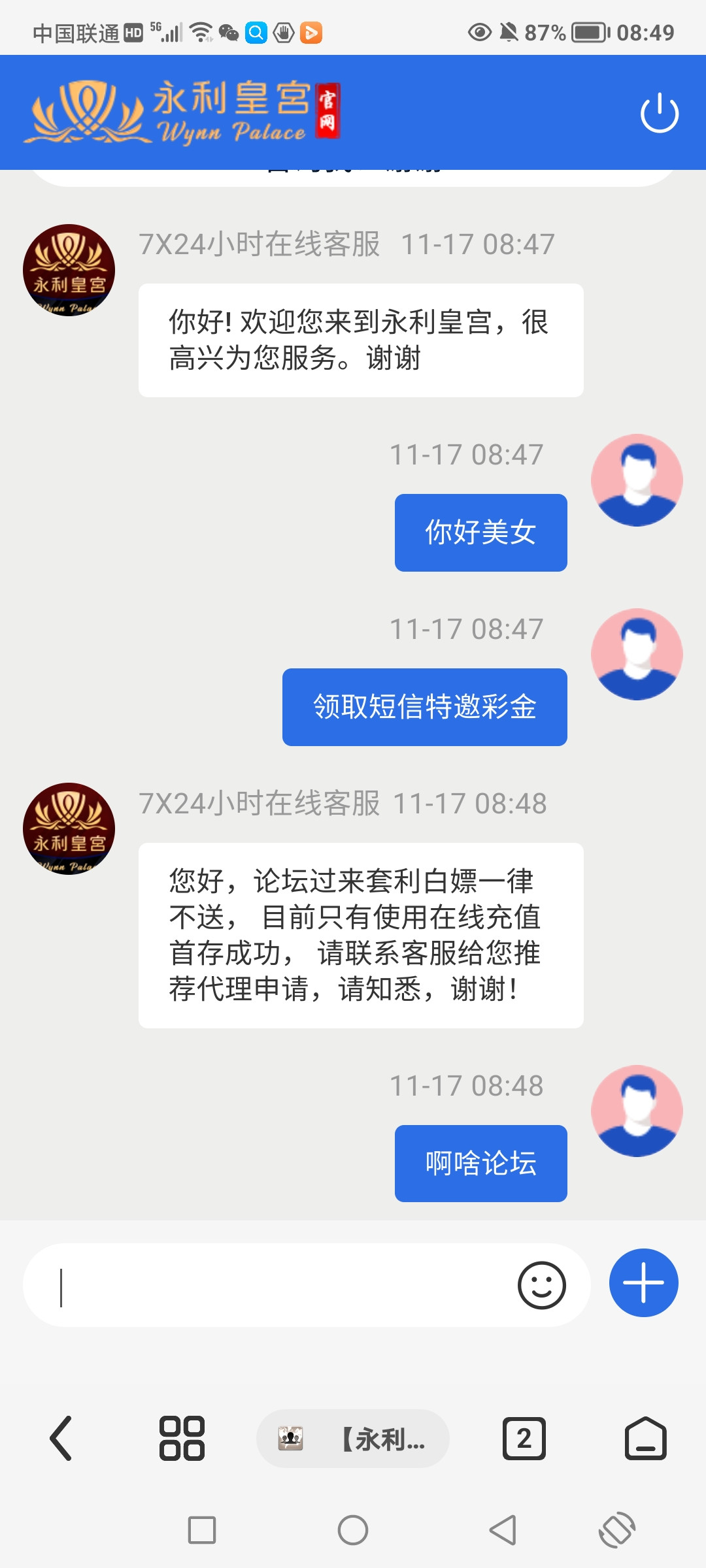Tap the power icon to end chat
The height and width of the screenshot is (1568, 706).
pos(659,113)
